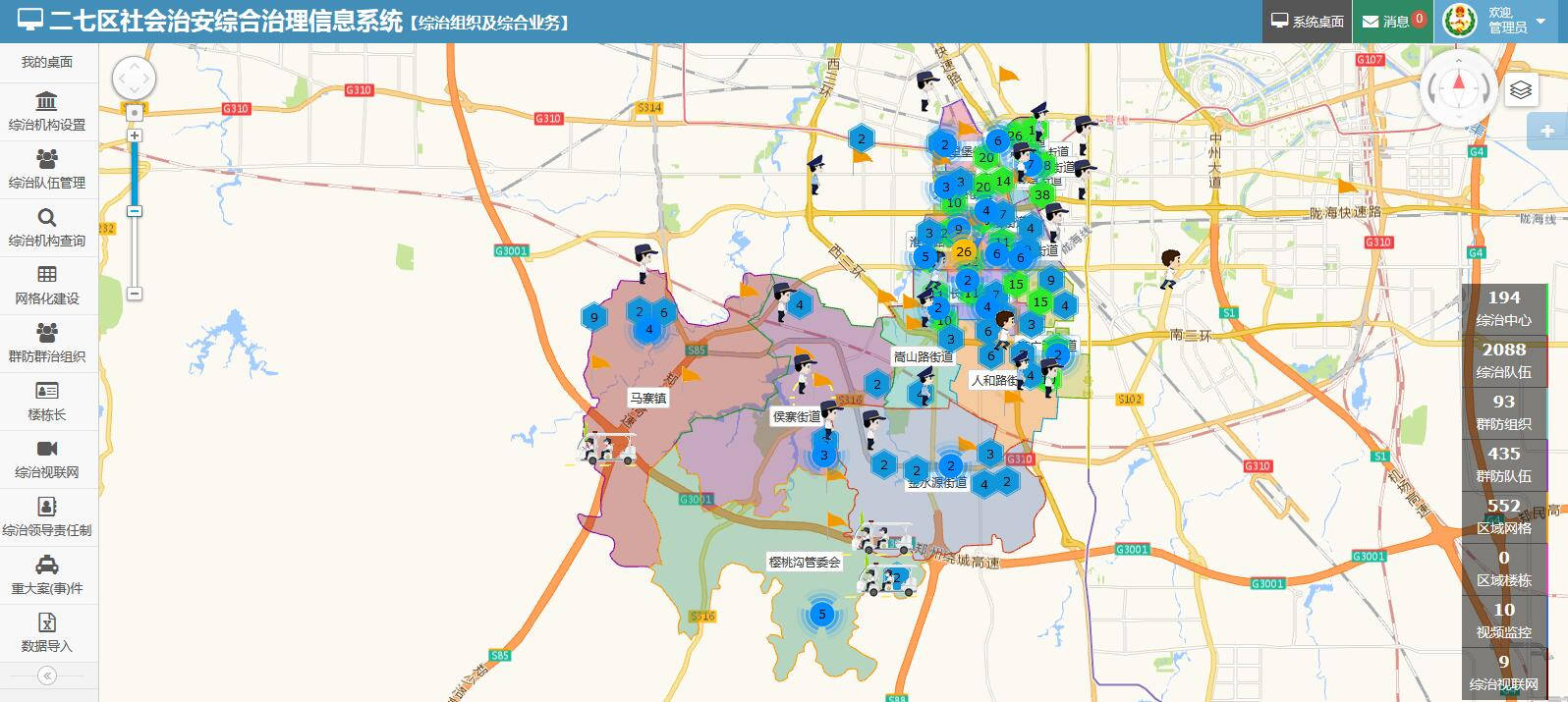Viewport: 1568px width, 702px height.
Task: Go to 综治队伍管理
Action: point(47,169)
